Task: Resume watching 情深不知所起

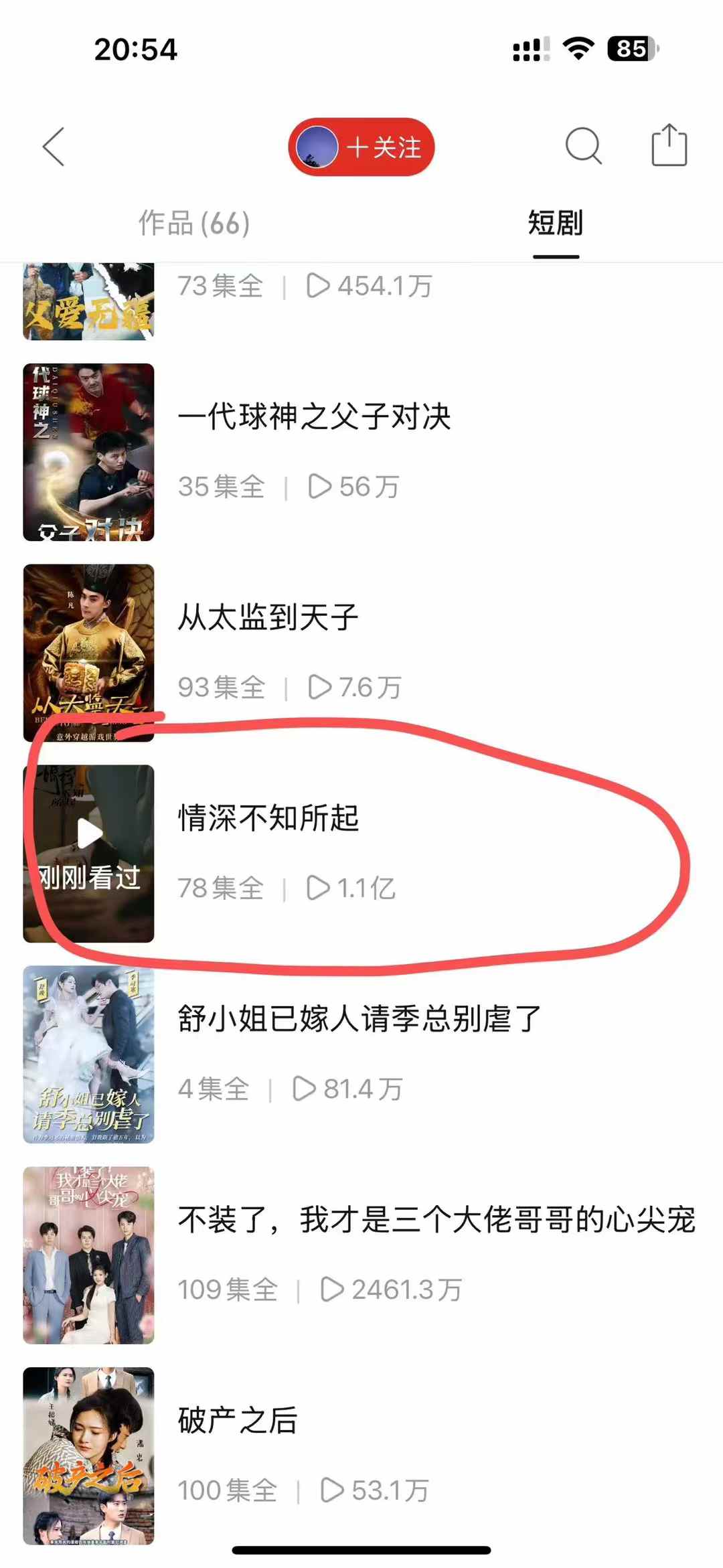Action: tap(89, 853)
